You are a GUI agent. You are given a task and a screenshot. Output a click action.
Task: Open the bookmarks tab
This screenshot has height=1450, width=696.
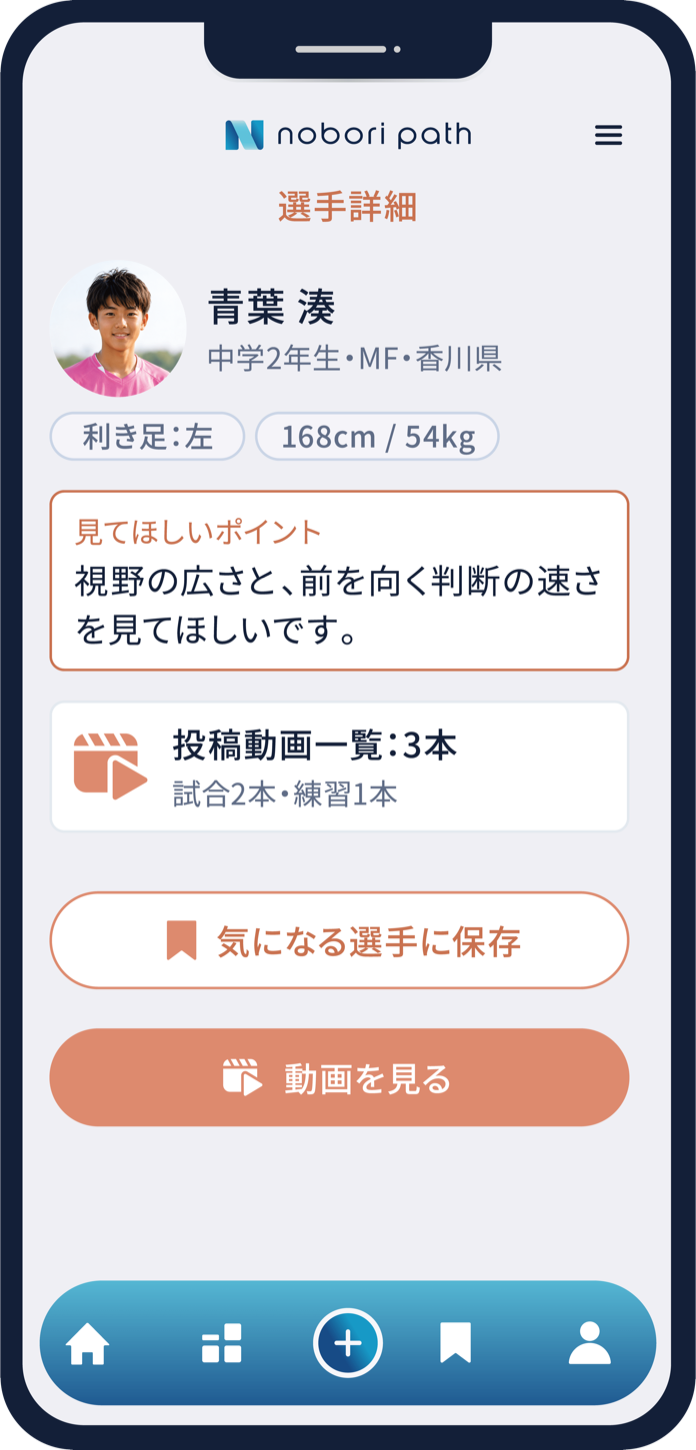(455, 1343)
